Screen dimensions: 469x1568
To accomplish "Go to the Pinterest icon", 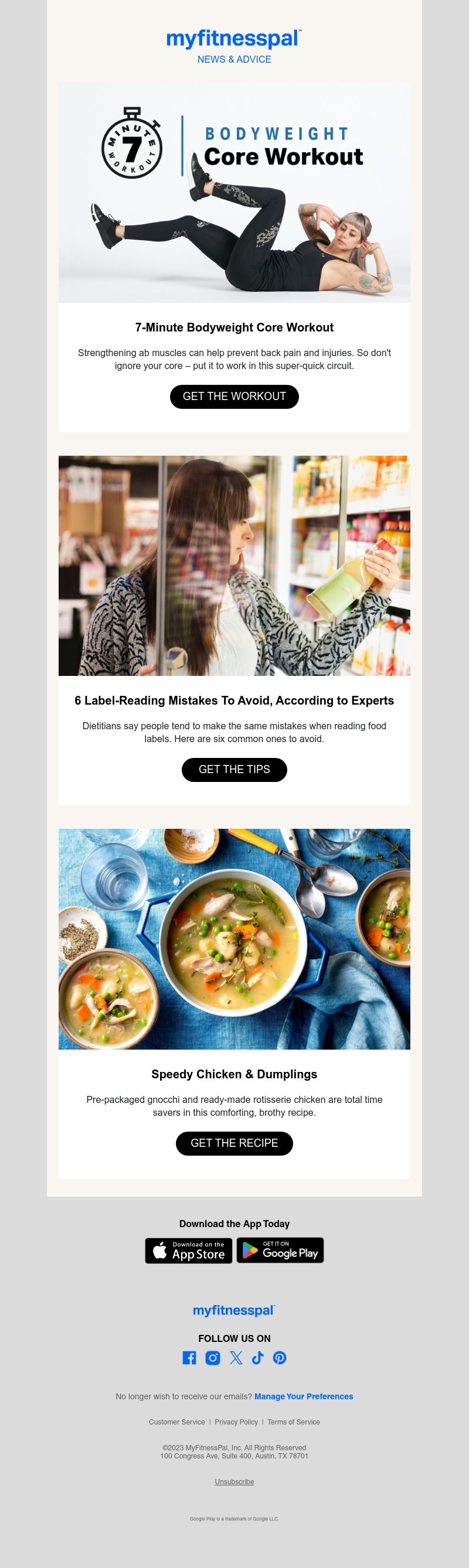I will click(280, 1357).
